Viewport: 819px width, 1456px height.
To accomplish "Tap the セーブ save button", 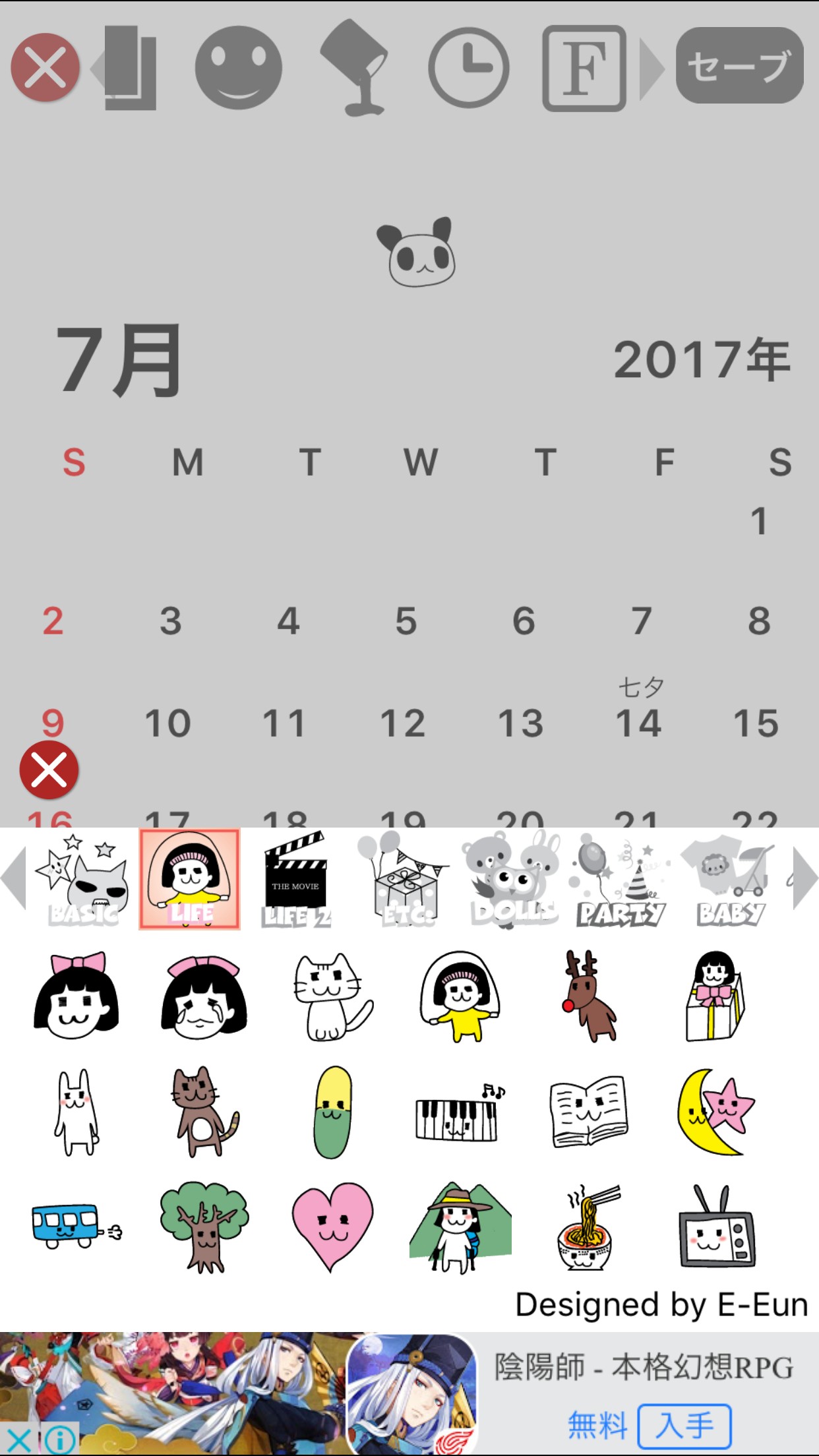I will pos(739,66).
